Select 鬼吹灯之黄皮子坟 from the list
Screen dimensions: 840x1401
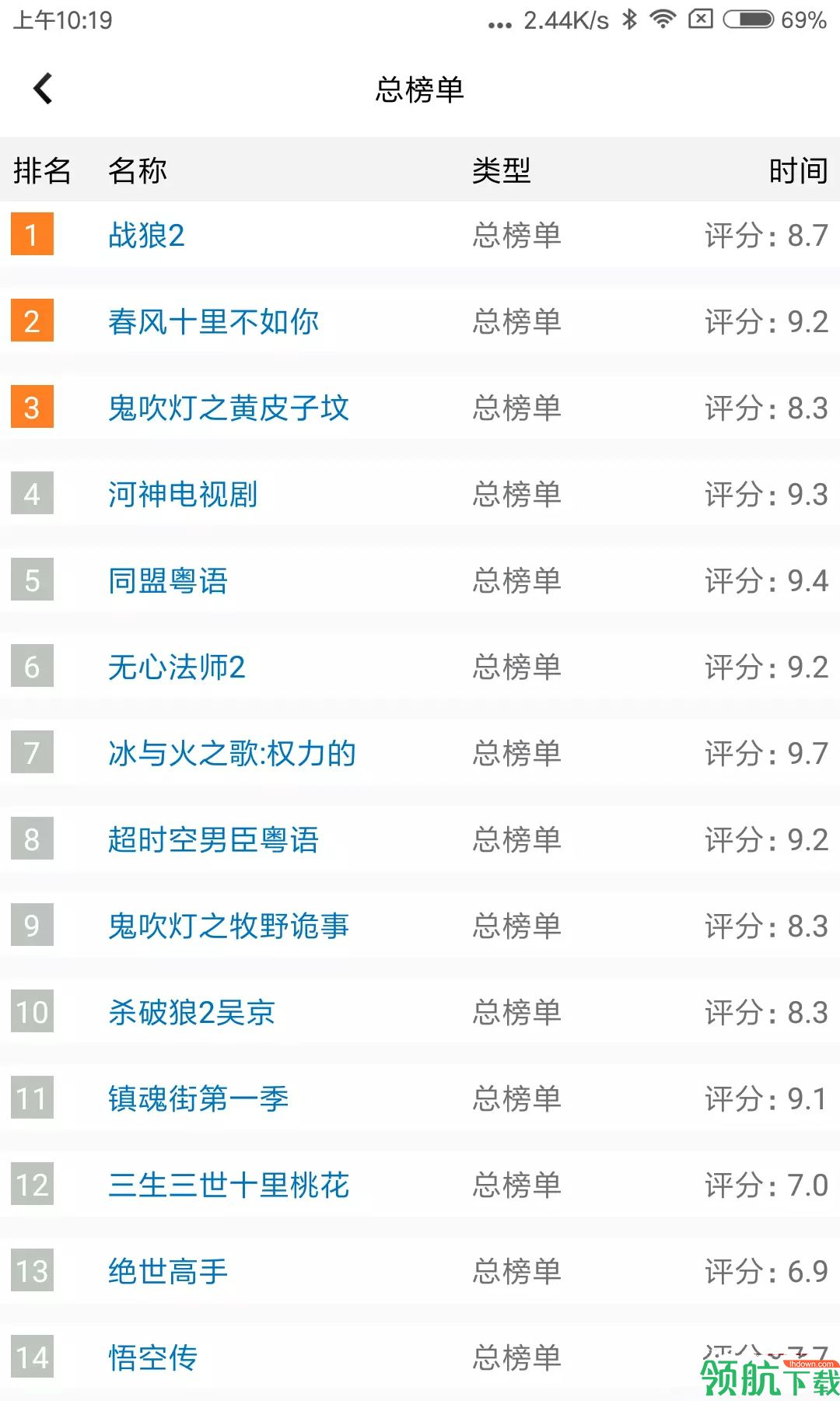tap(229, 408)
